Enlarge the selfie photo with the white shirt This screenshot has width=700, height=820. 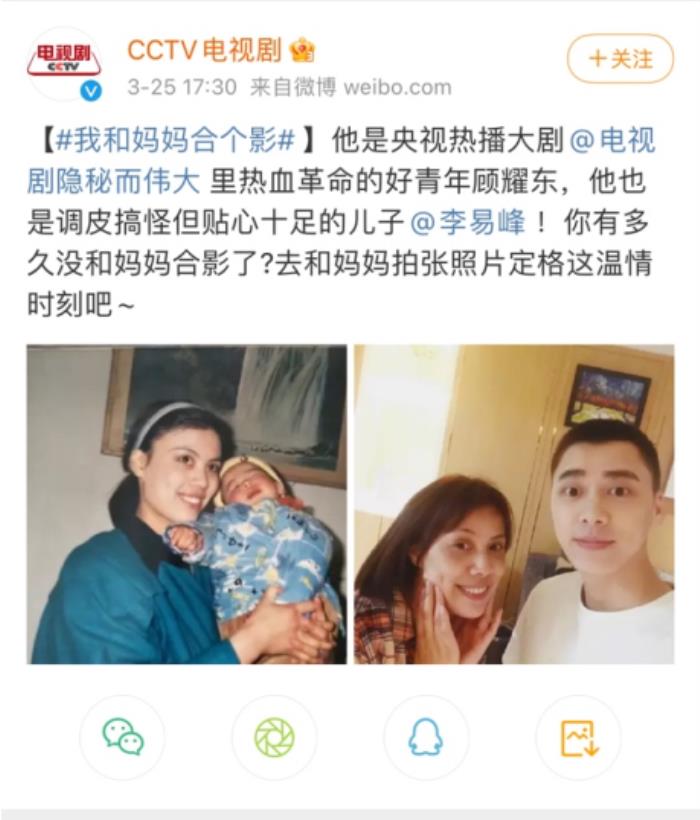point(514,505)
